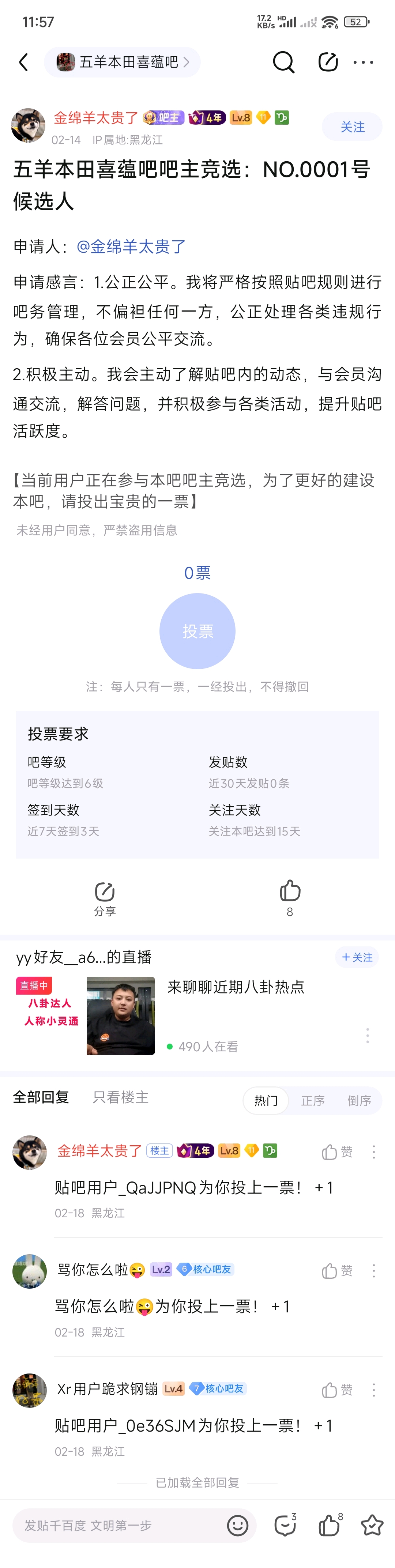Follow 金绵羊太贵了 with the 关注 button
The image size is (395, 1568).
(x=353, y=127)
